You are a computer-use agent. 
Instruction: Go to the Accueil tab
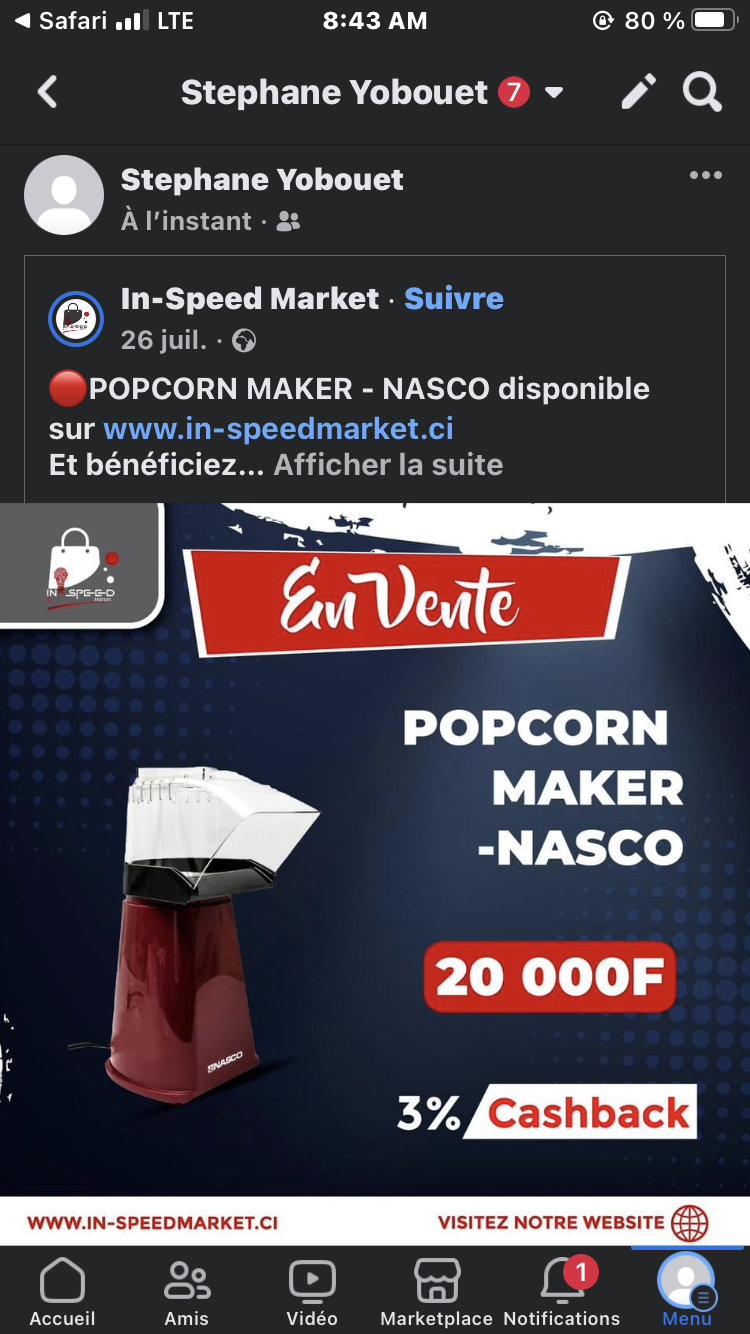pos(62,1291)
